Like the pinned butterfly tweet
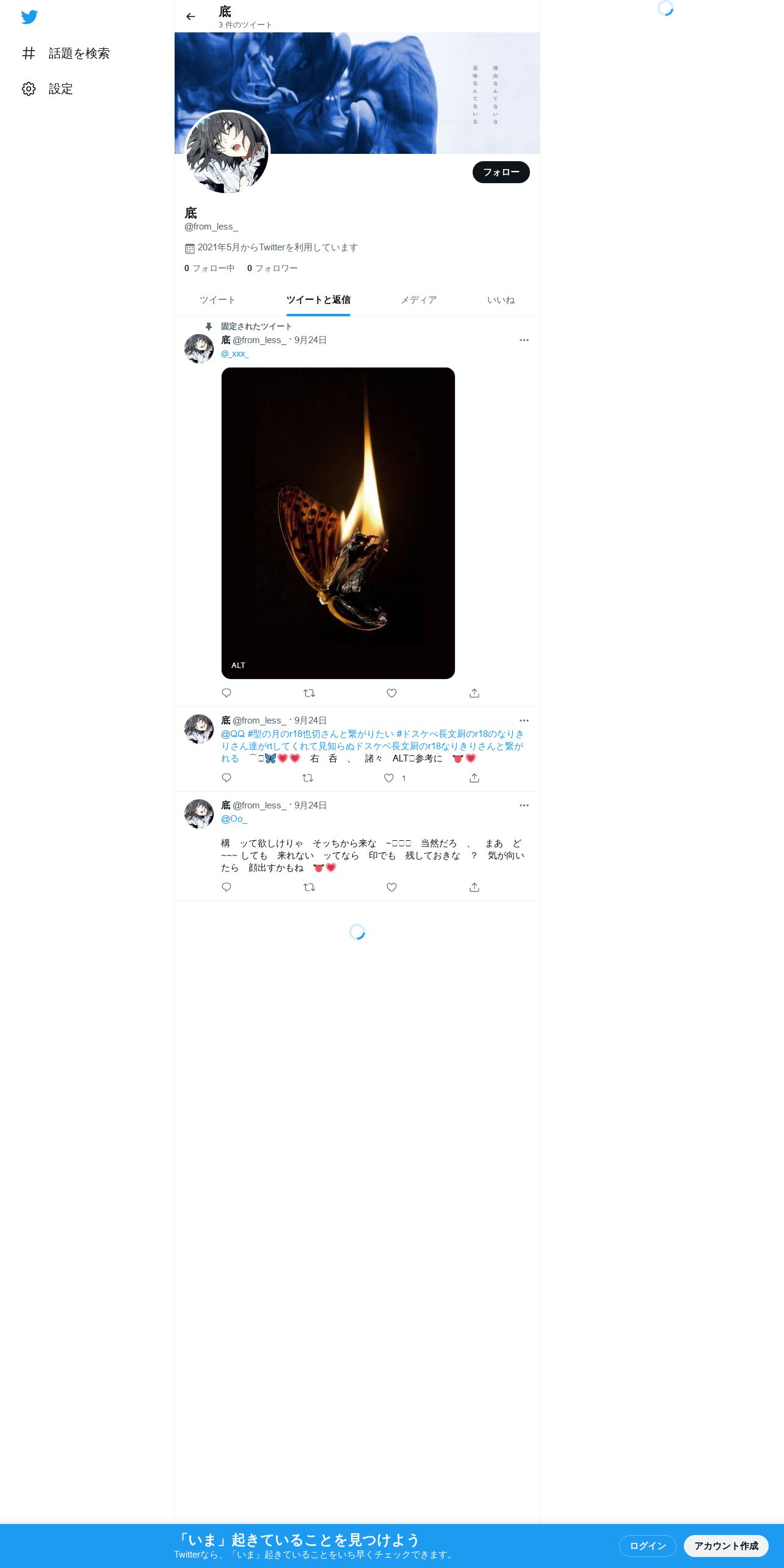This screenshot has width=784, height=1568. point(391,693)
